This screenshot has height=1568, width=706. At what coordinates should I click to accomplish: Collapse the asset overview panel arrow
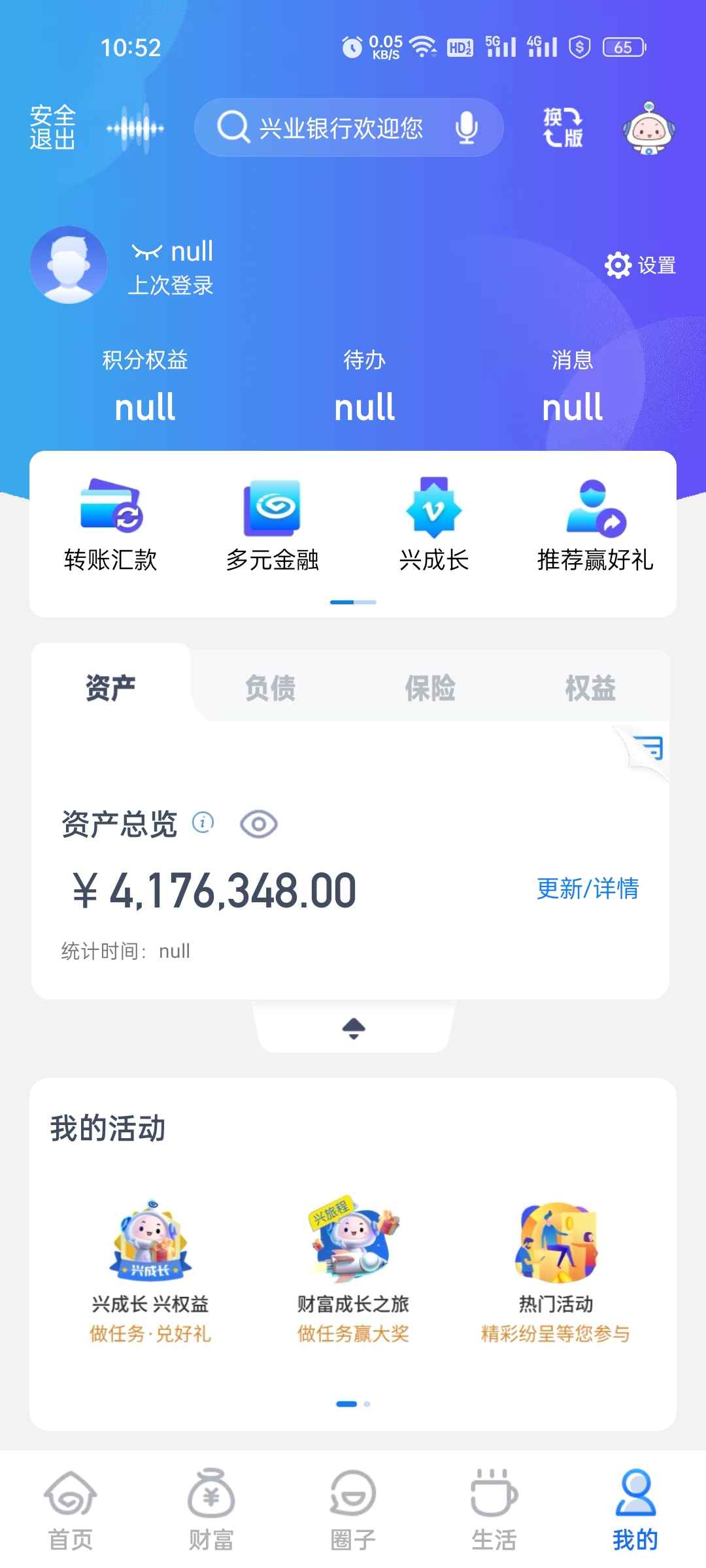[x=354, y=1028]
